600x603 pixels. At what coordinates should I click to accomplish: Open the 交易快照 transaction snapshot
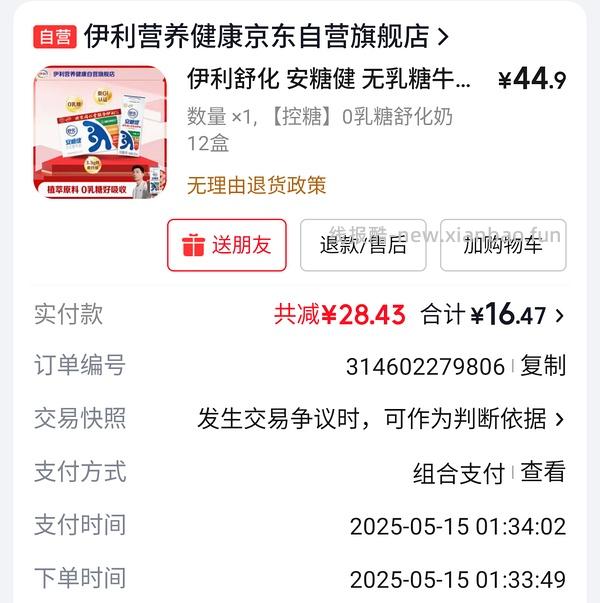[382, 419]
